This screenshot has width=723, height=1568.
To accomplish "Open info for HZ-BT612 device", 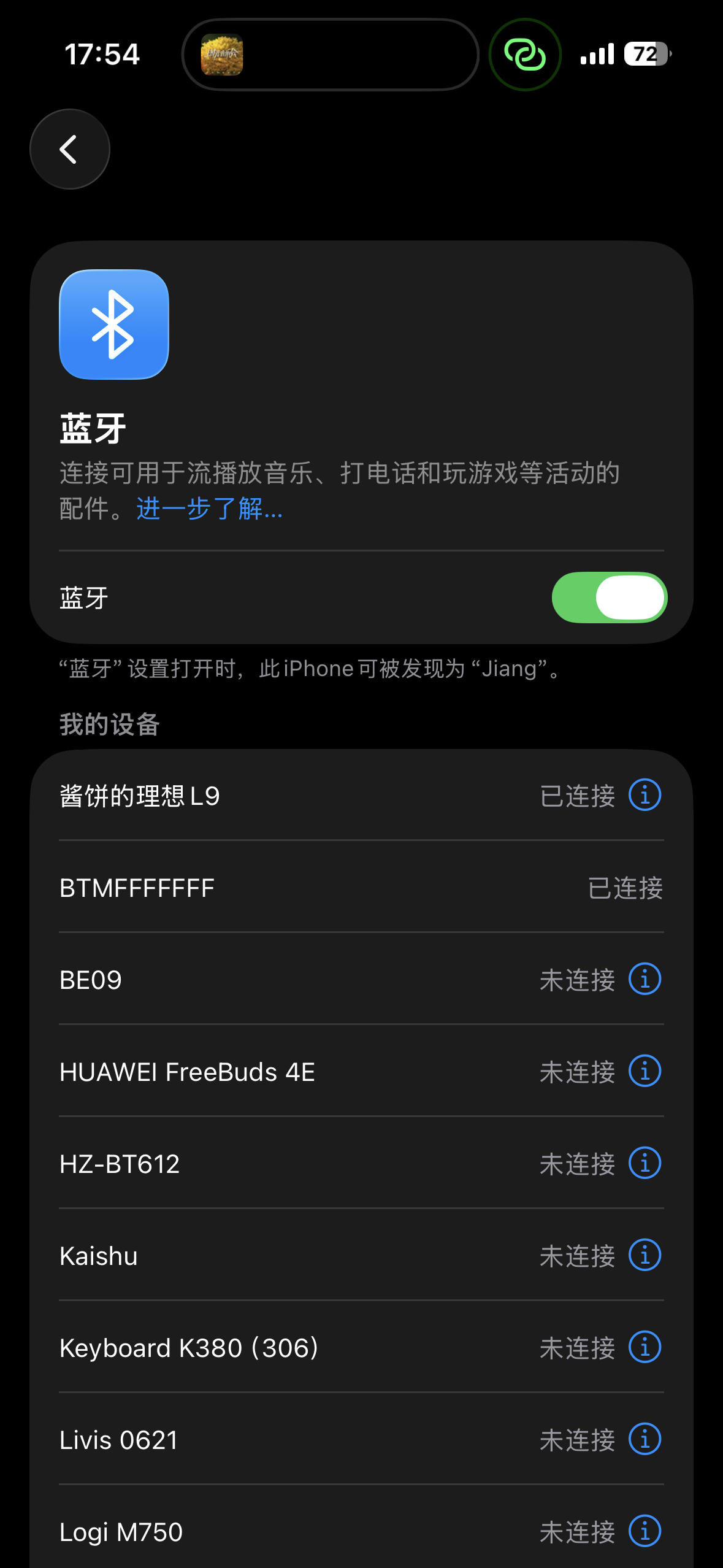I will click(645, 1164).
